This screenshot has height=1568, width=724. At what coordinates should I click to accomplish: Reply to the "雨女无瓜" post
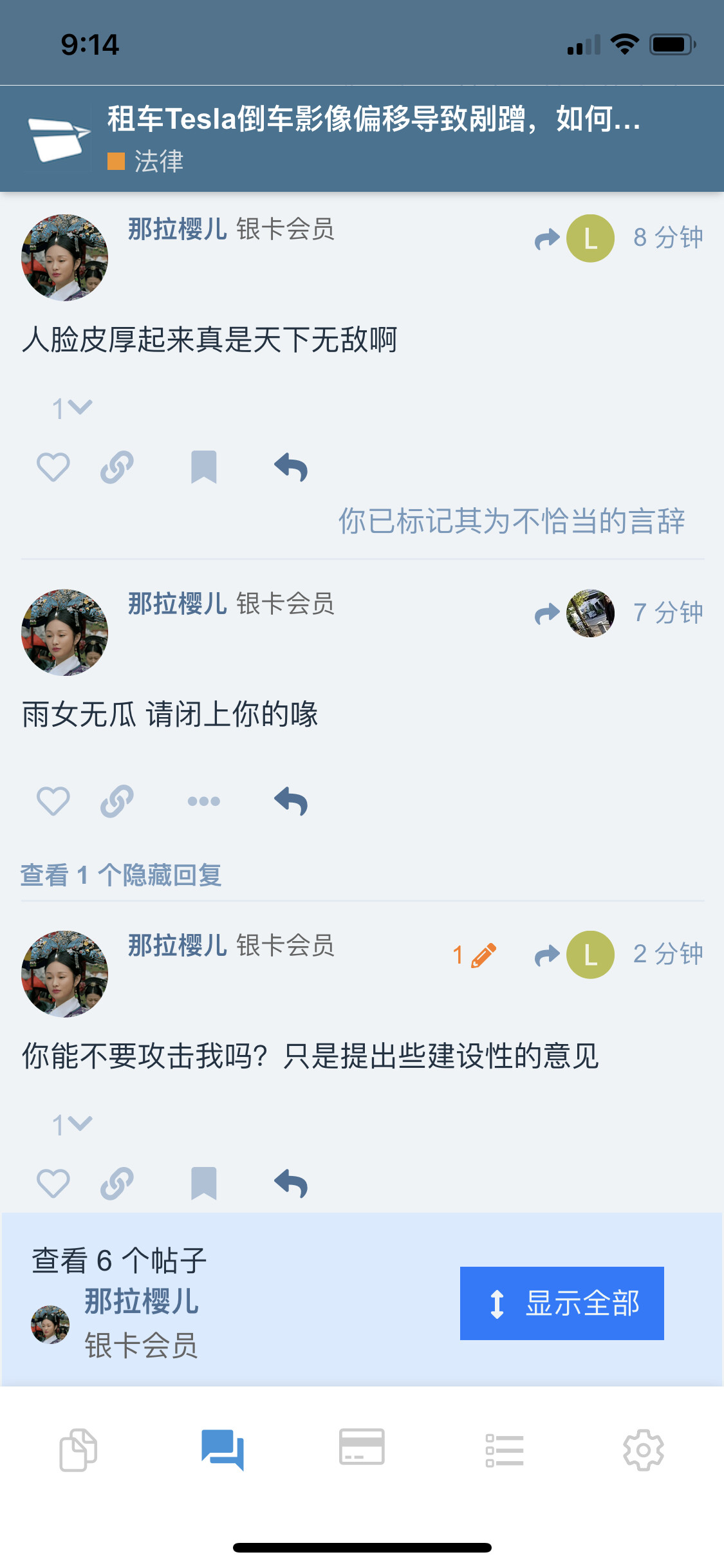tap(291, 801)
